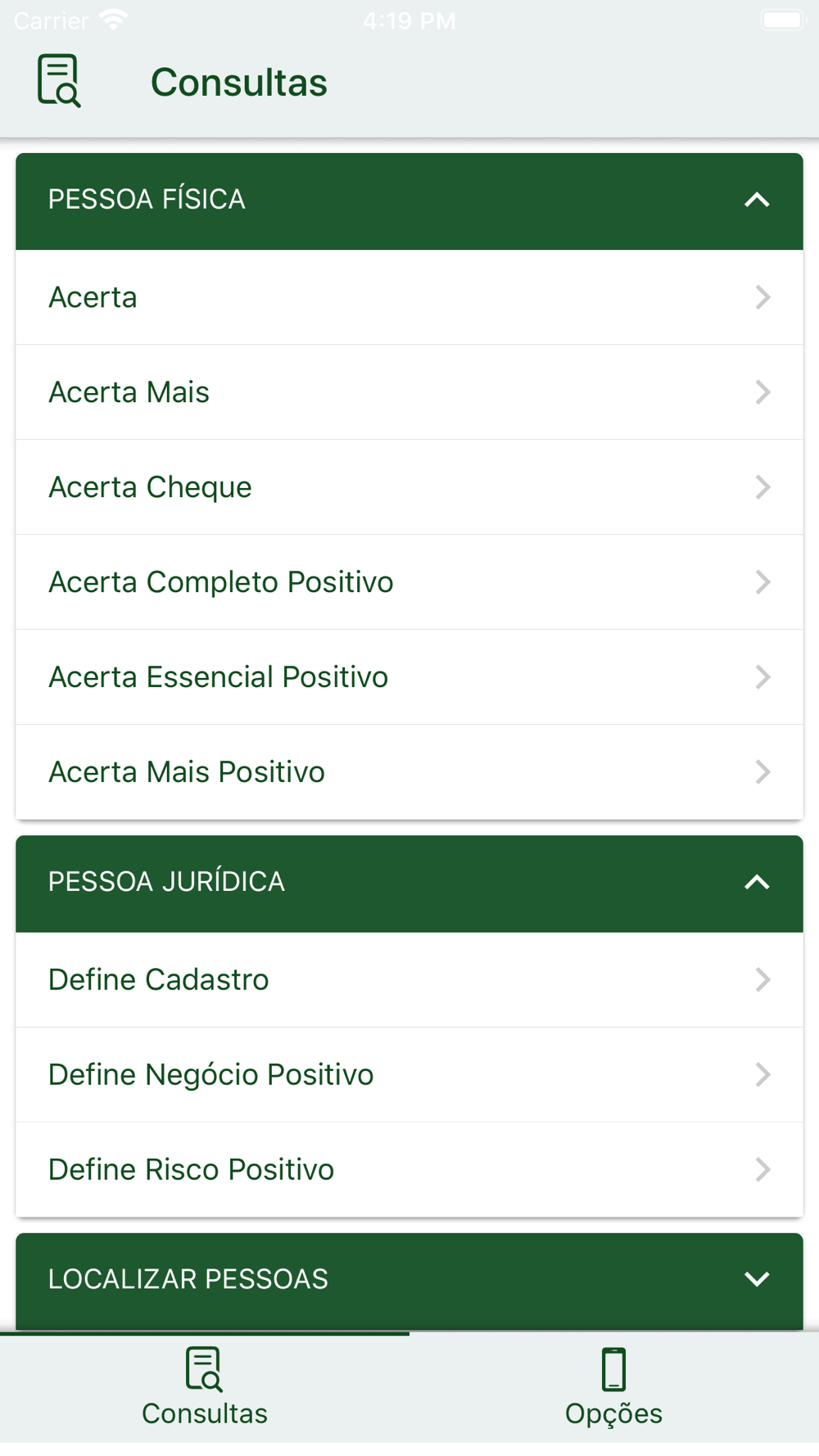This screenshot has width=819, height=1456.
Task: Open the Acerta query
Action: point(409,297)
